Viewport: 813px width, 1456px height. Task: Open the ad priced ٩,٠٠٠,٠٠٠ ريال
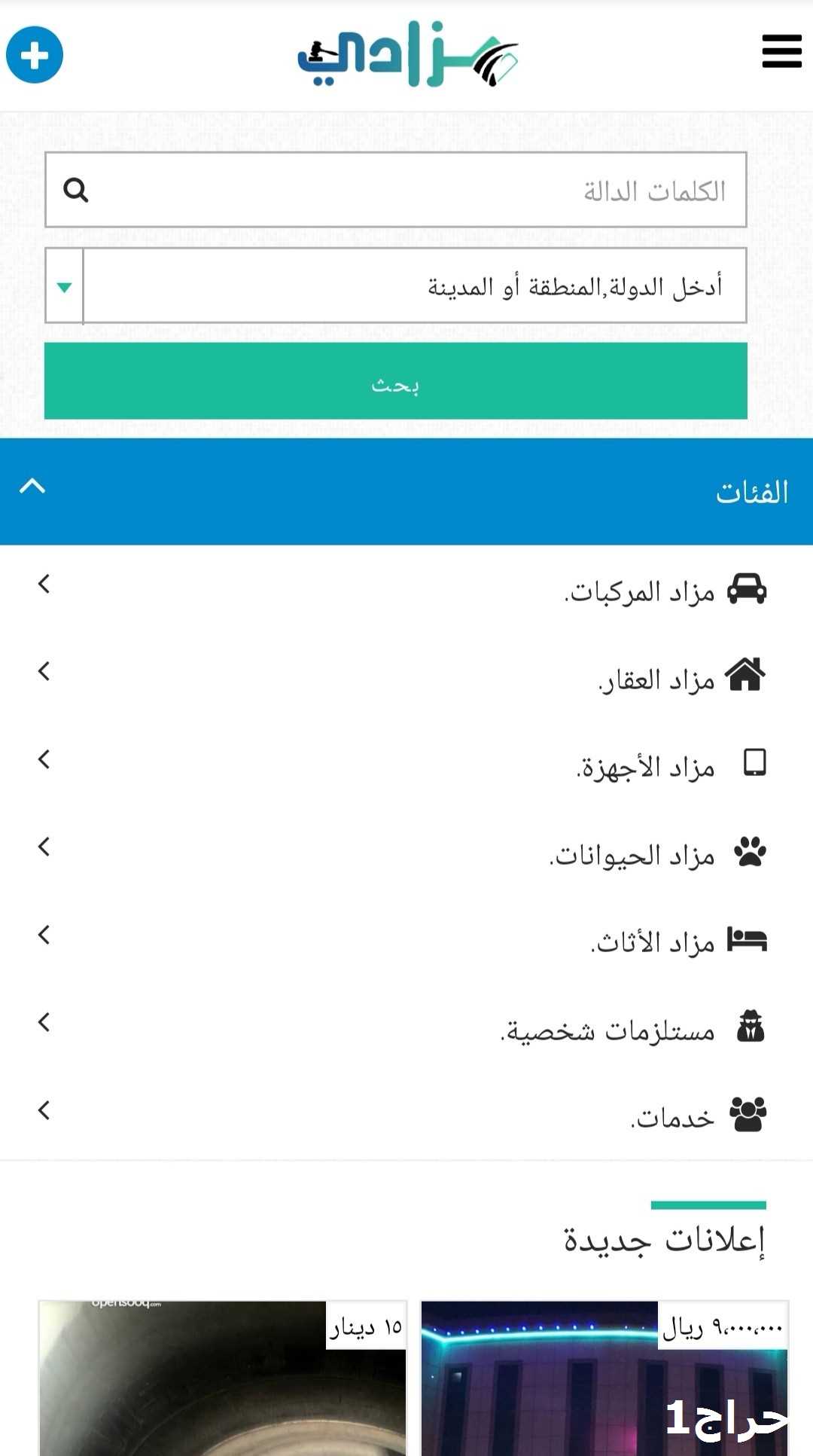604,1378
